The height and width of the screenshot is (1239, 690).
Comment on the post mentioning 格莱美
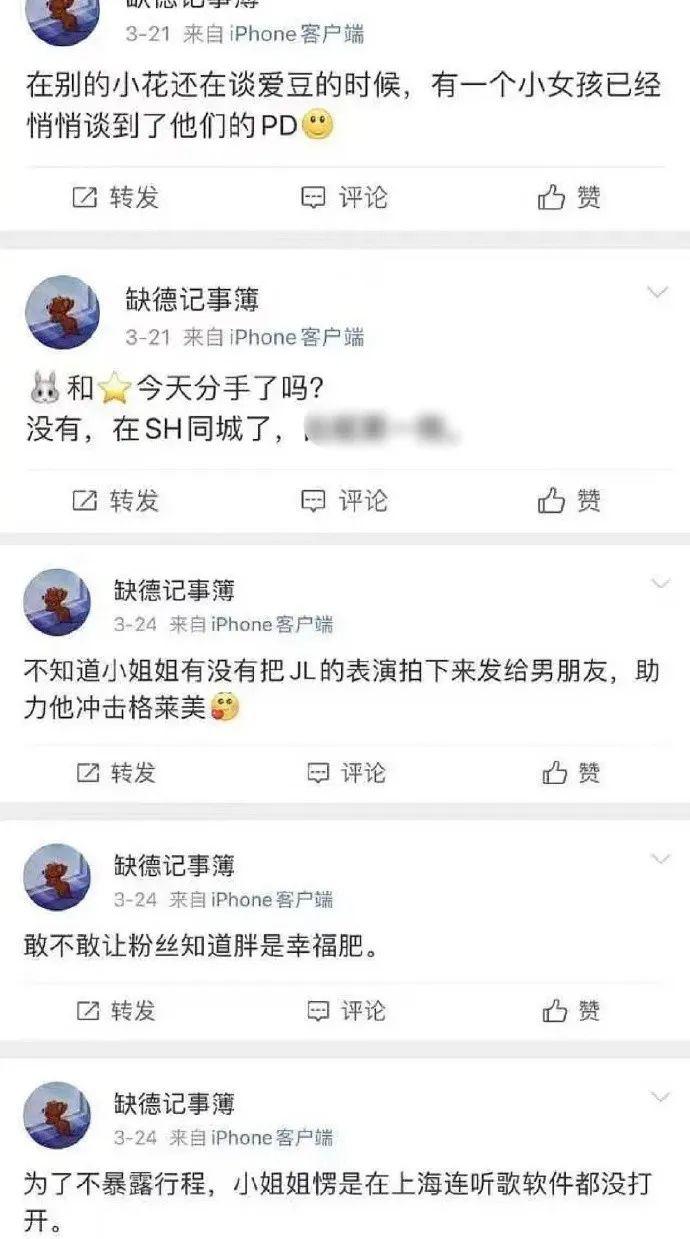click(345, 772)
